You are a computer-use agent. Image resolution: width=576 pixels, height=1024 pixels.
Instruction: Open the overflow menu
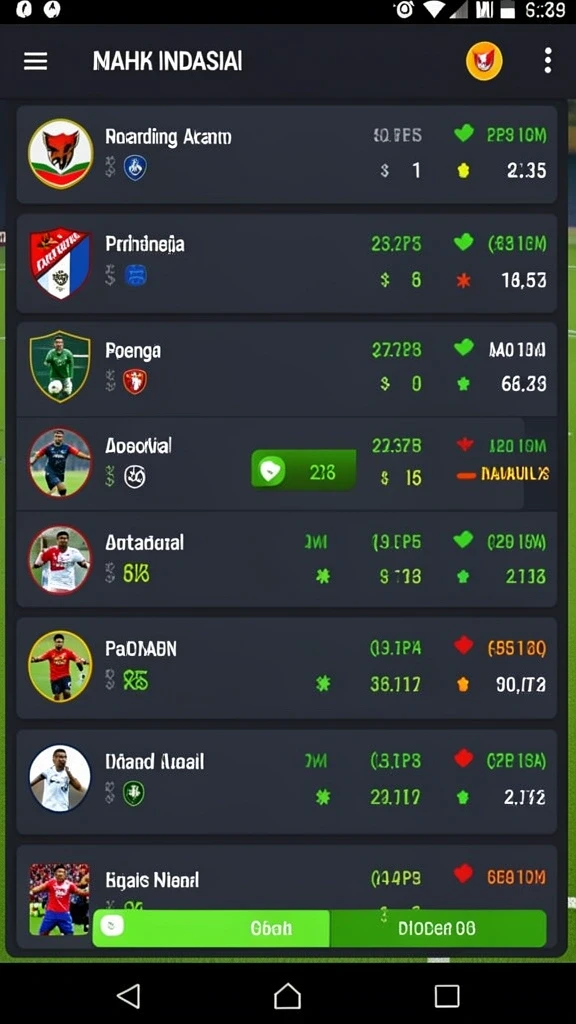coord(547,61)
